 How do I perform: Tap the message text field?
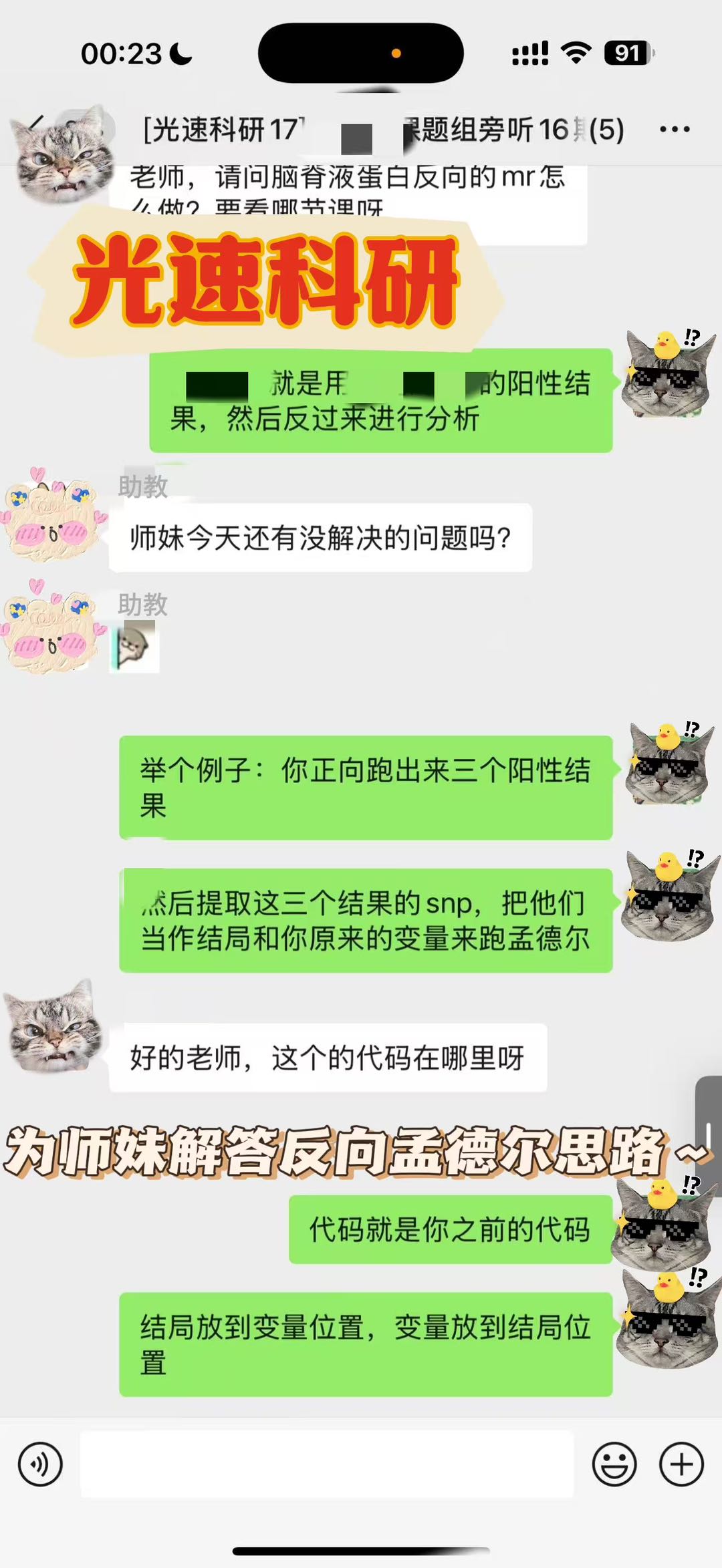(327, 1464)
